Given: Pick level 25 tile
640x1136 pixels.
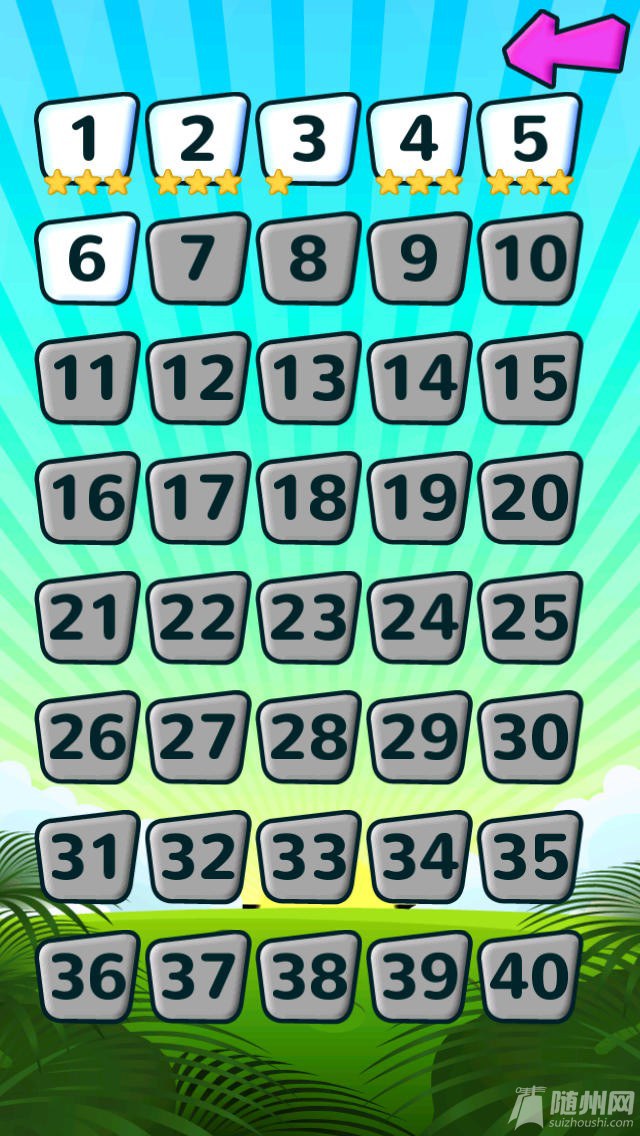Looking at the screenshot, I should pos(530,617).
